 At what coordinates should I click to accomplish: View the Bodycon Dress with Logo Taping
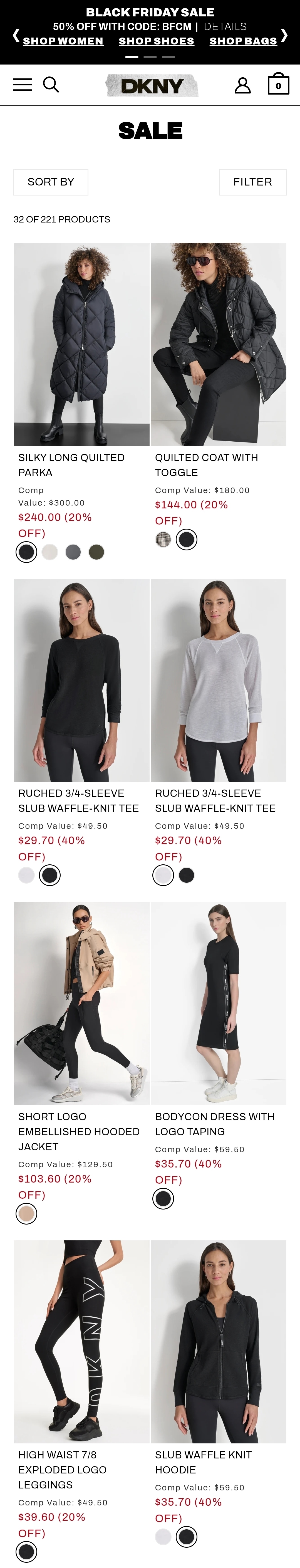pos(219,1003)
